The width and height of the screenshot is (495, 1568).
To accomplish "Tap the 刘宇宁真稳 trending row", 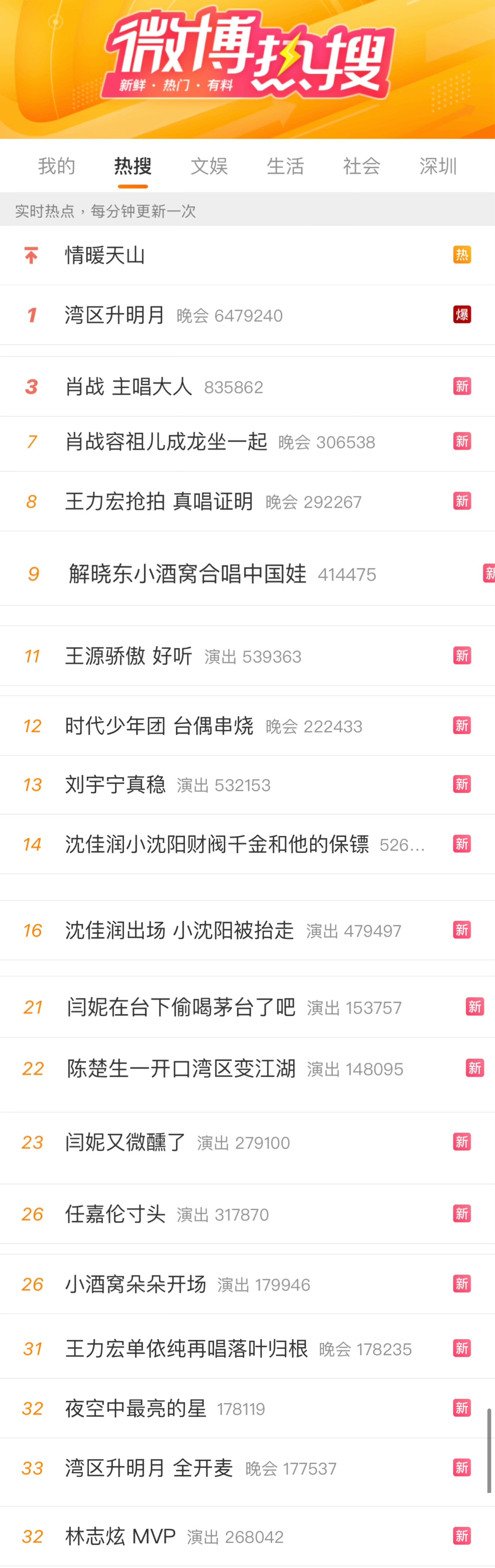I will pos(115,785).
